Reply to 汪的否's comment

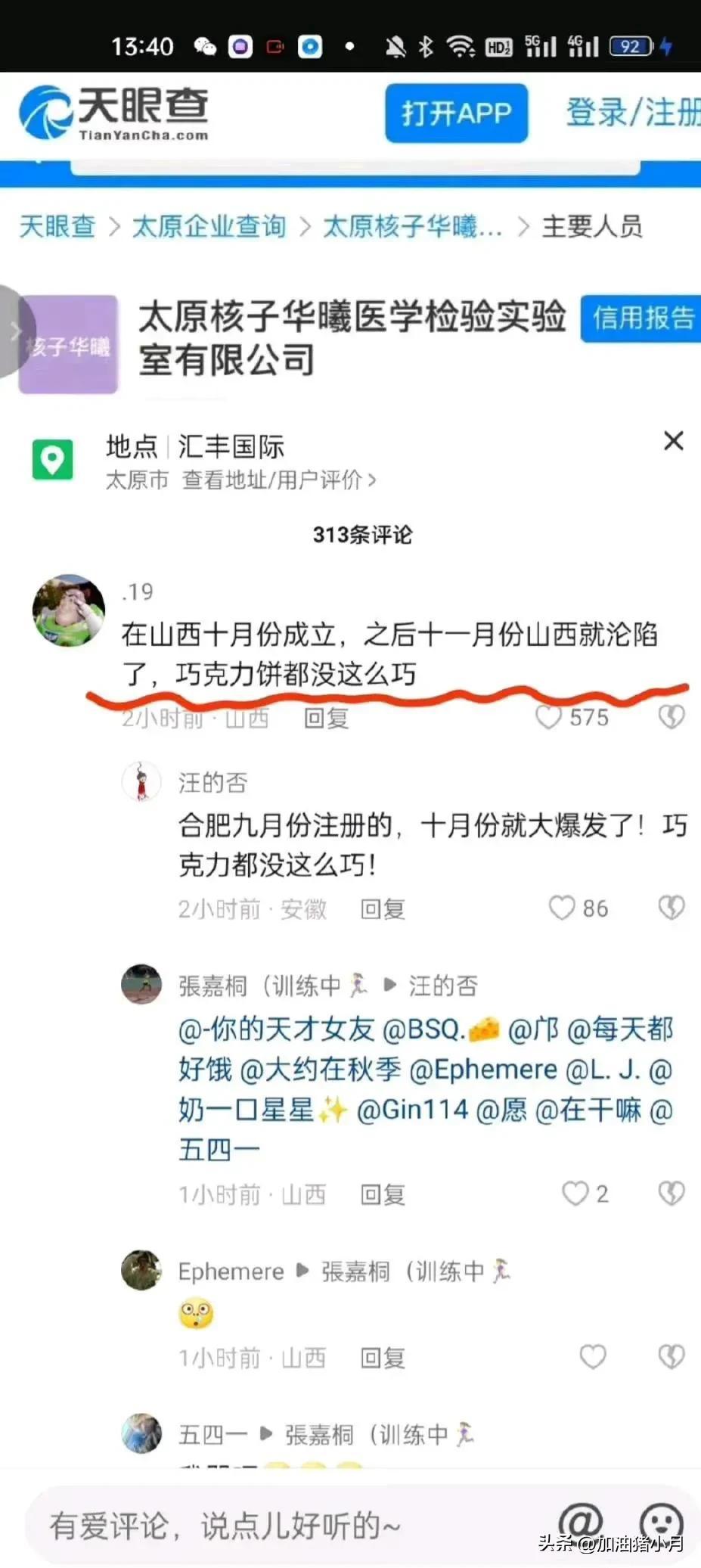[383, 908]
